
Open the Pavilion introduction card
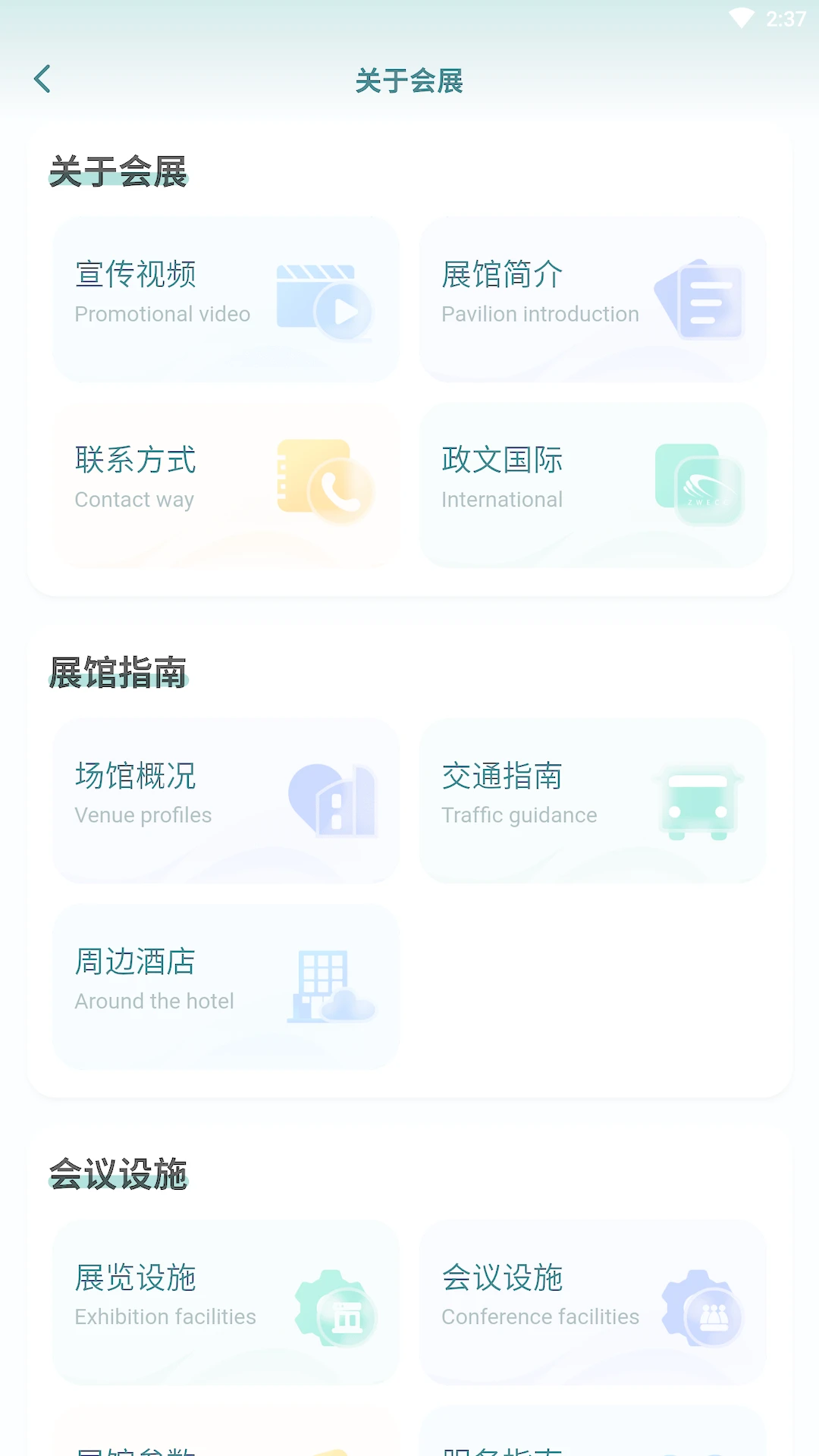point(592,298)
